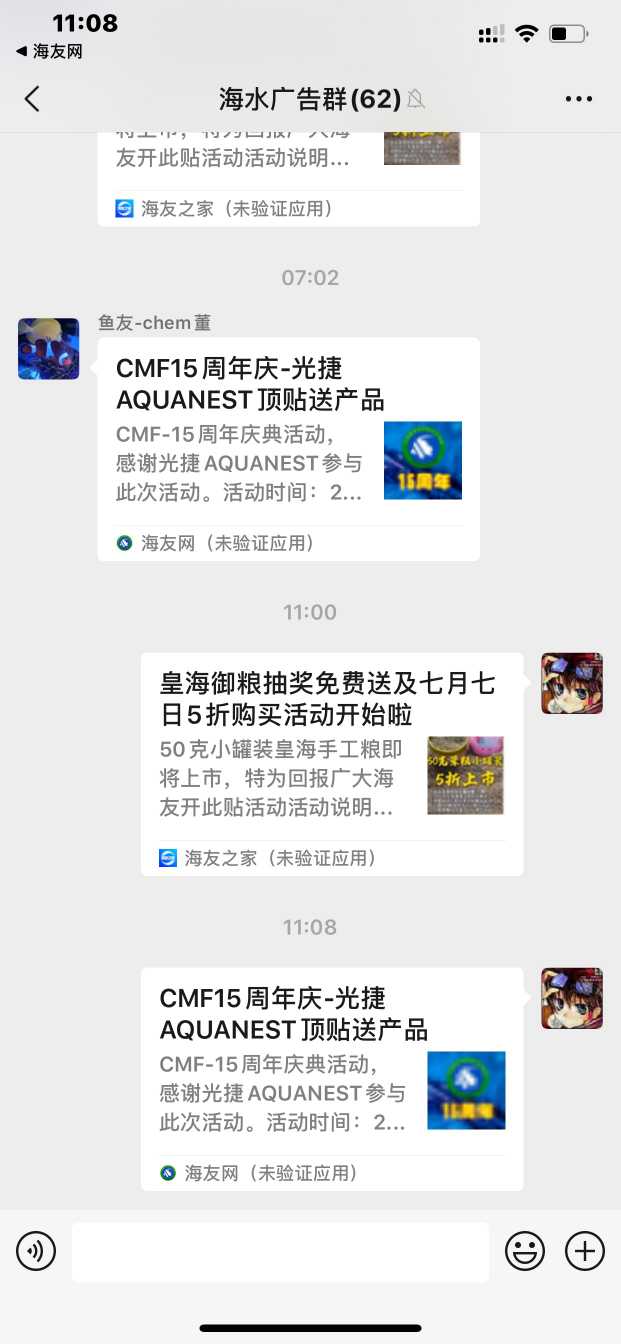
Task: Tap the message text field
Action: point(280,1251)
